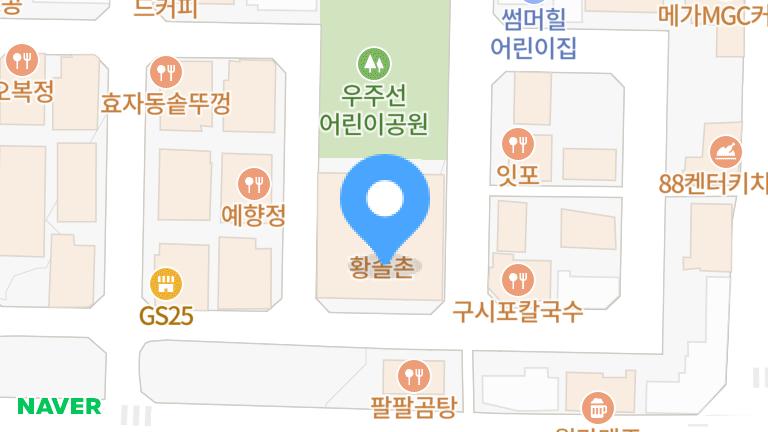Viewport: 768px width, 432px height.
Task: Open the 우주선 어린이공원 park marker
Action: [373, 62]
